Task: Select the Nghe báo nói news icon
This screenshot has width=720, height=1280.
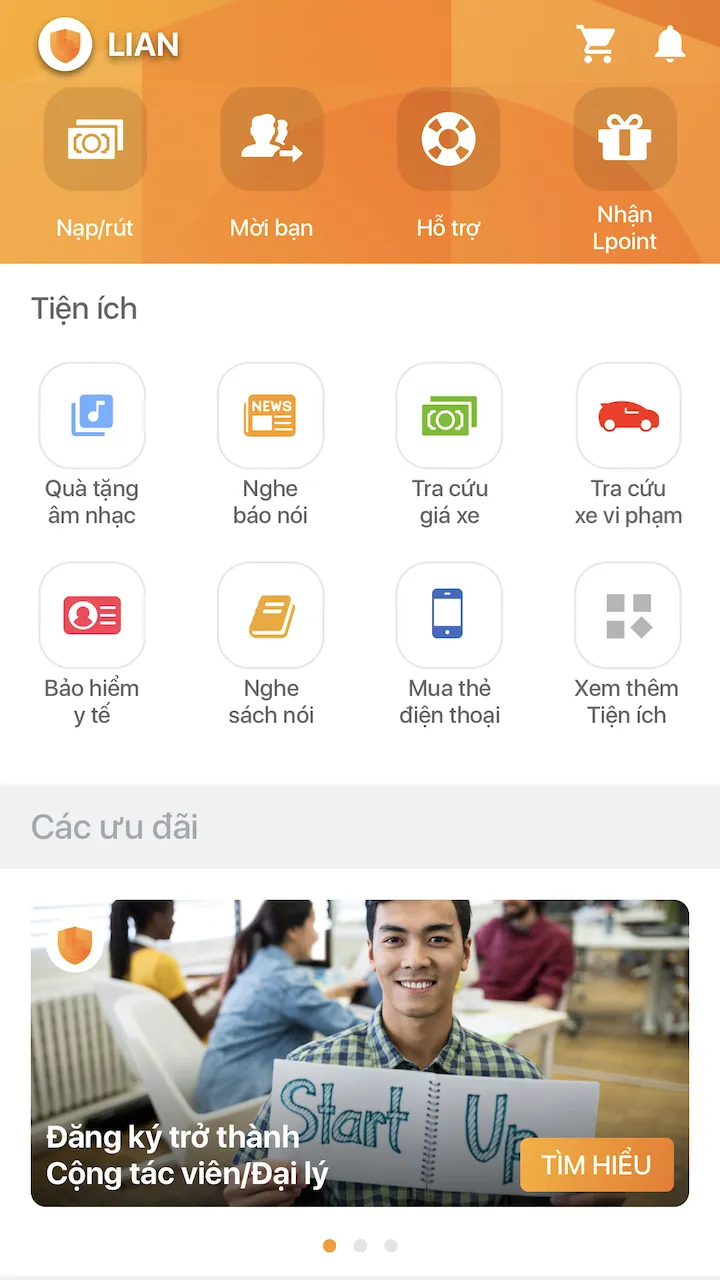Action: click(270, 416)
